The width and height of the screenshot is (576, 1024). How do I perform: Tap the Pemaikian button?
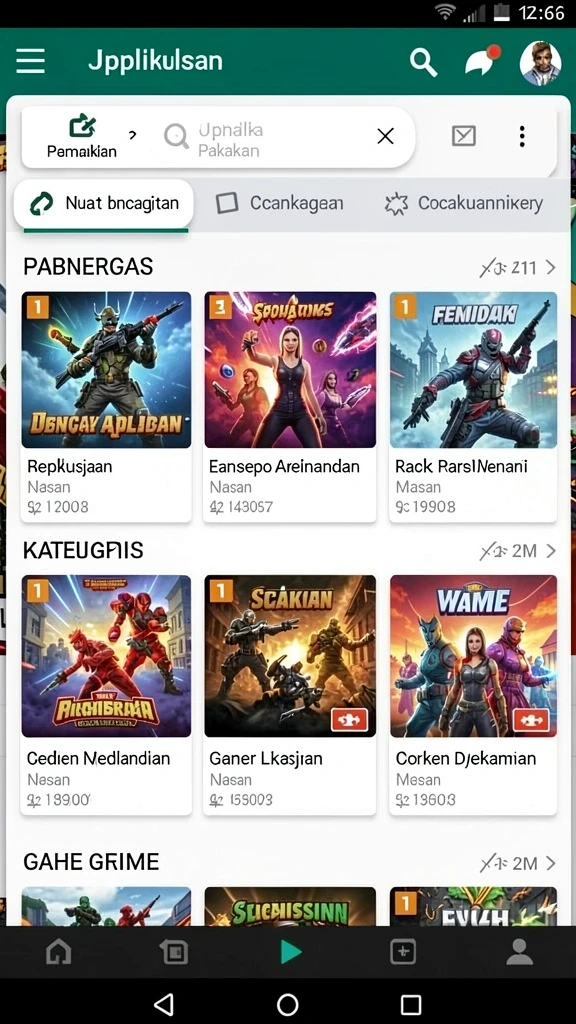pyautogui.click(x=82, y=136)
